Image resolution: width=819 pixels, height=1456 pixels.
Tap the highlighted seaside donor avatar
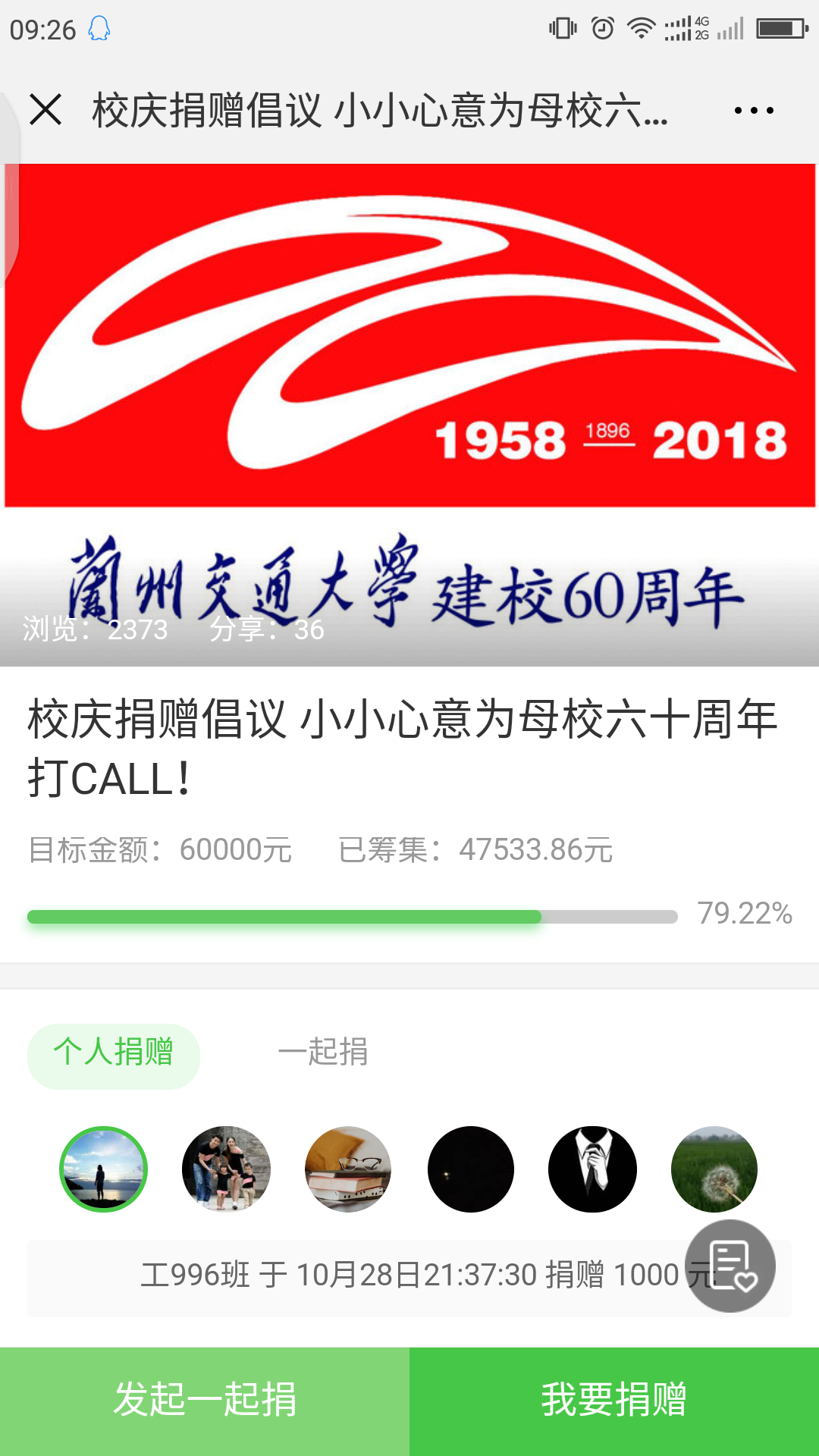coord(103,1169)
